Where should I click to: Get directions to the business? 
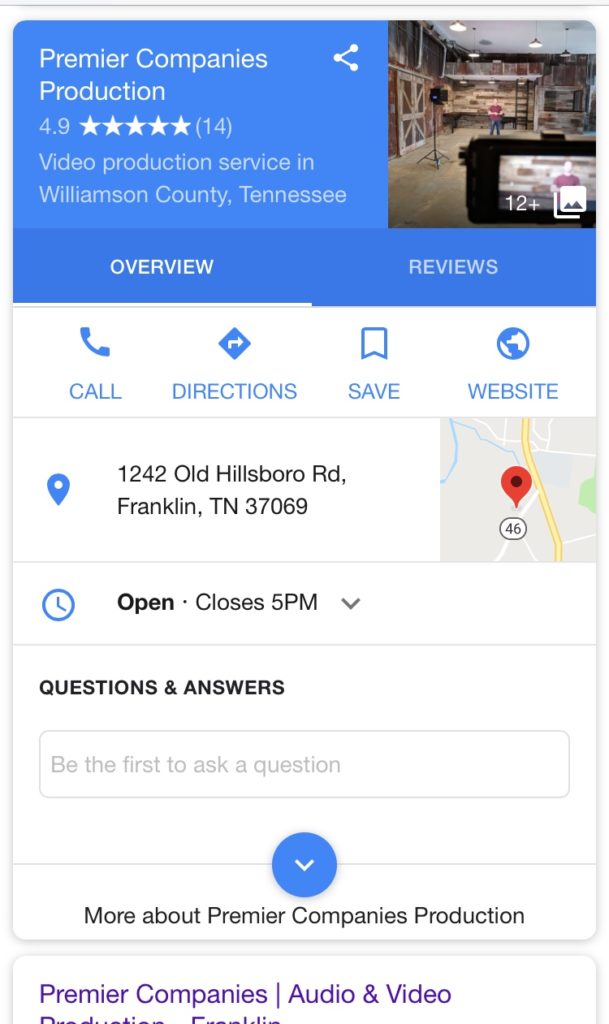(x=234, y=364)
